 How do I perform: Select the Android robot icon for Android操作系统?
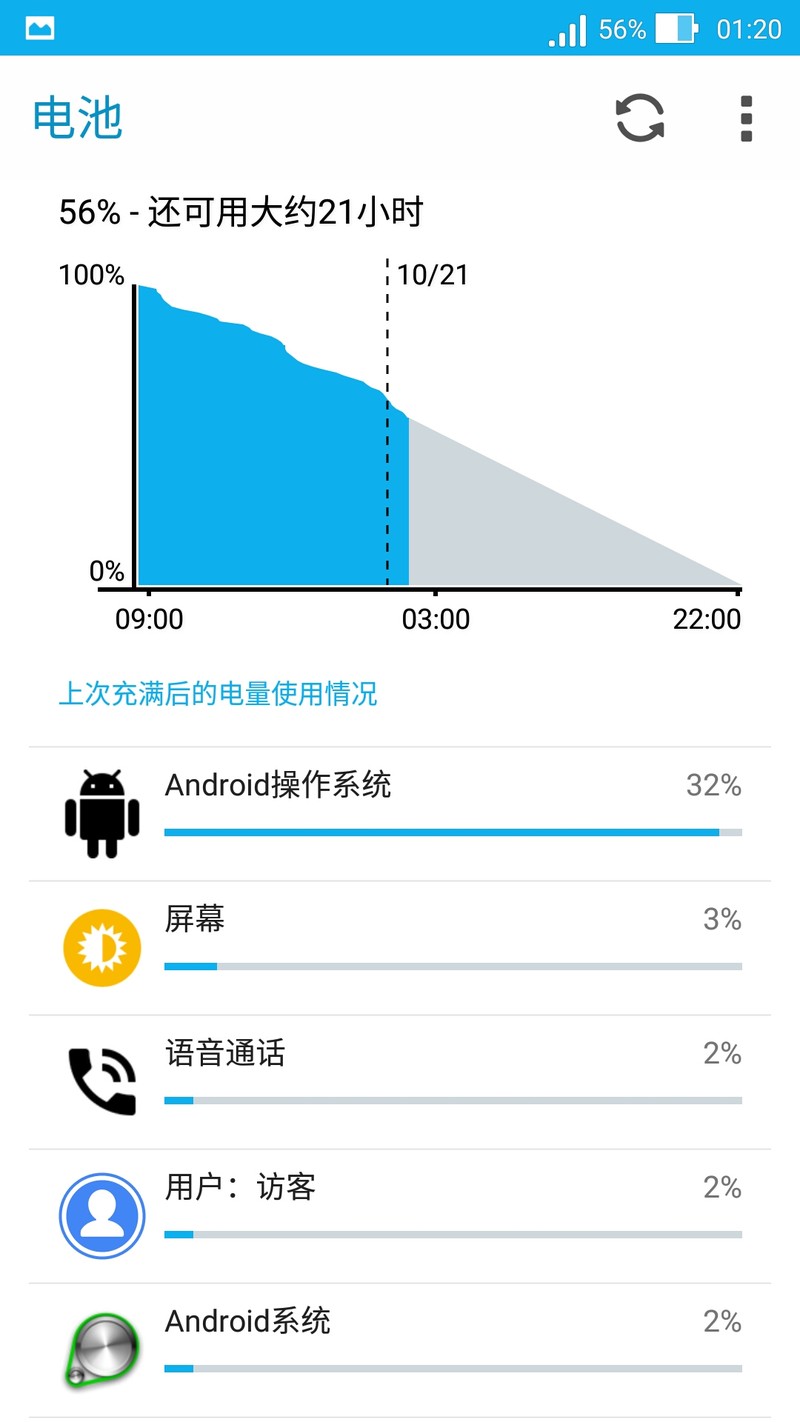point(101,811)
